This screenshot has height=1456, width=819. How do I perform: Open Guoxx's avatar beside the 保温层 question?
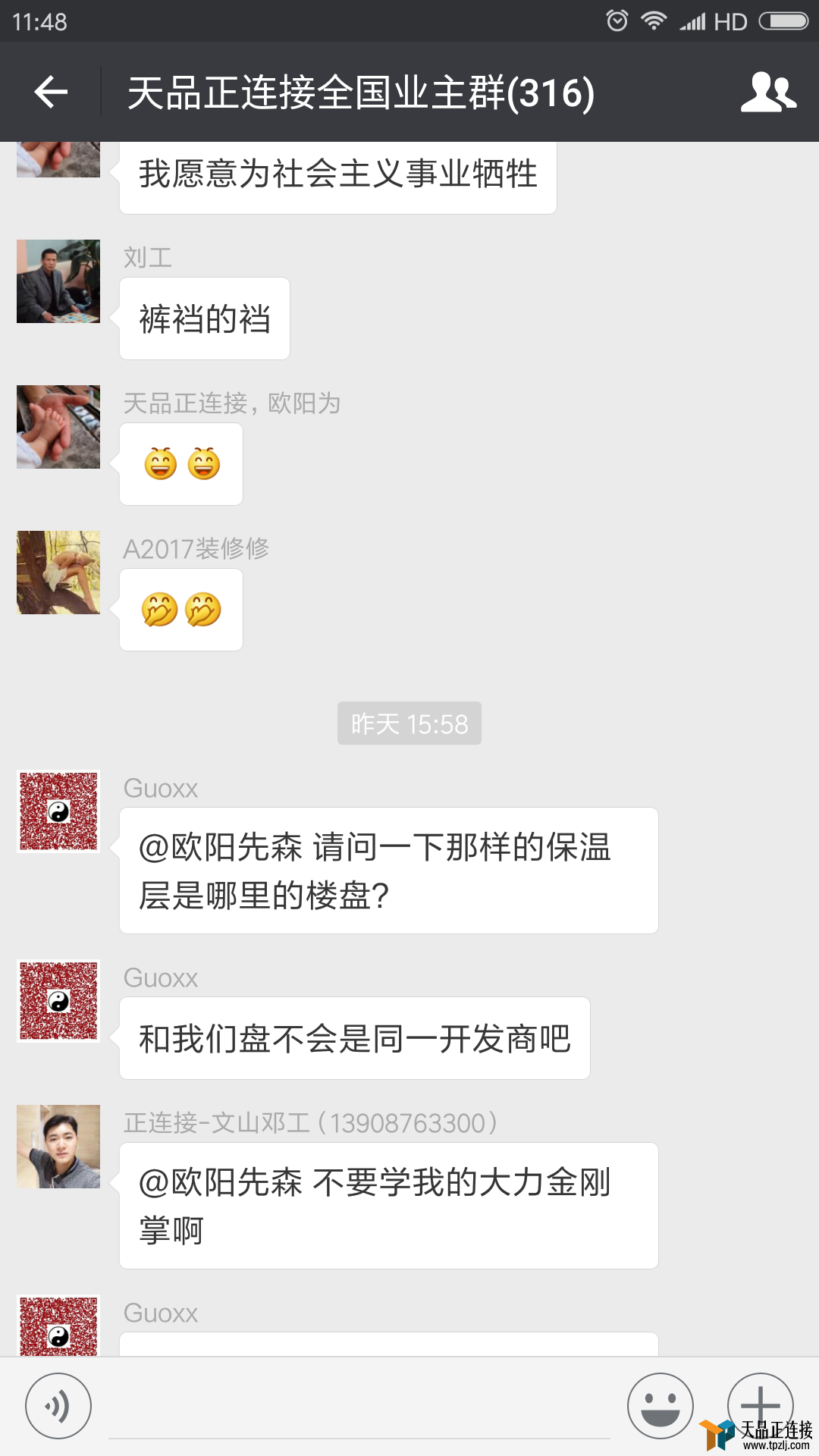(x=58, y=811)
